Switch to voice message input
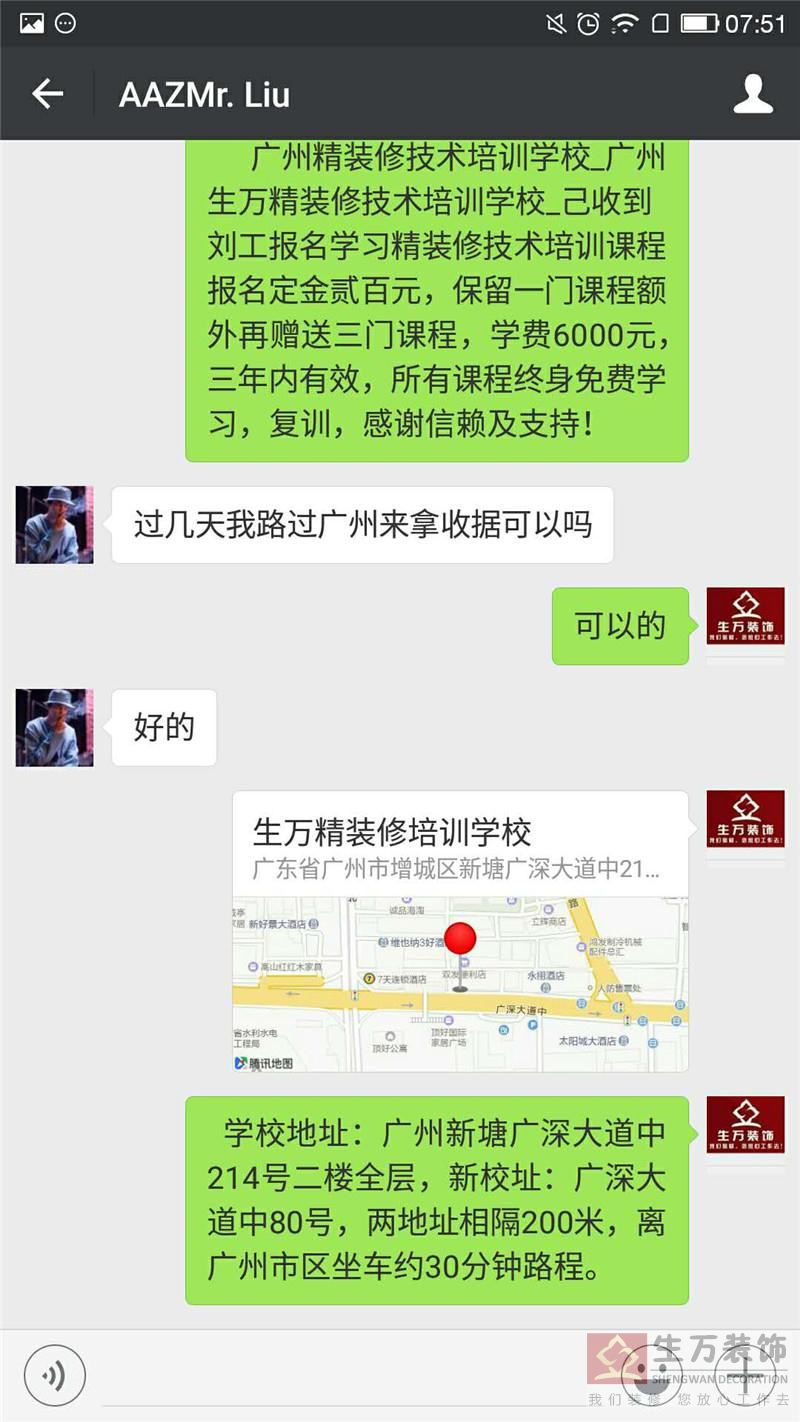This screenshot has width=800, height=1422. 55,1375
